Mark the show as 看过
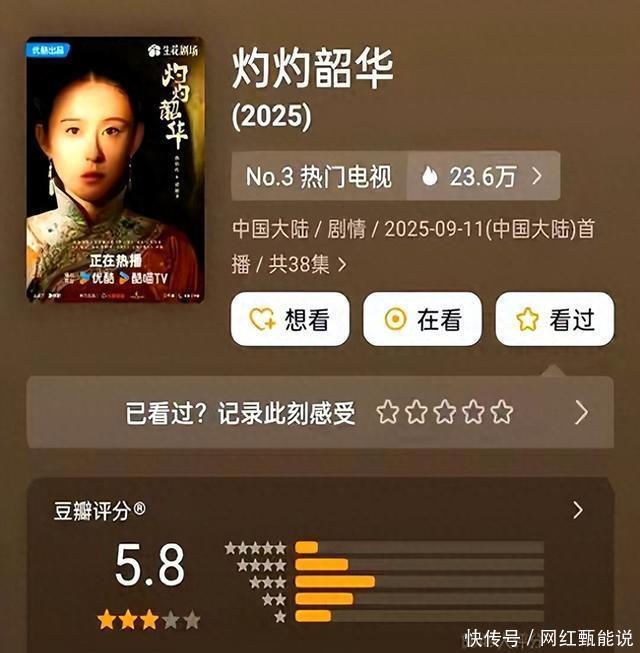This screenshot has width=640, height=653. click(554, 320)
